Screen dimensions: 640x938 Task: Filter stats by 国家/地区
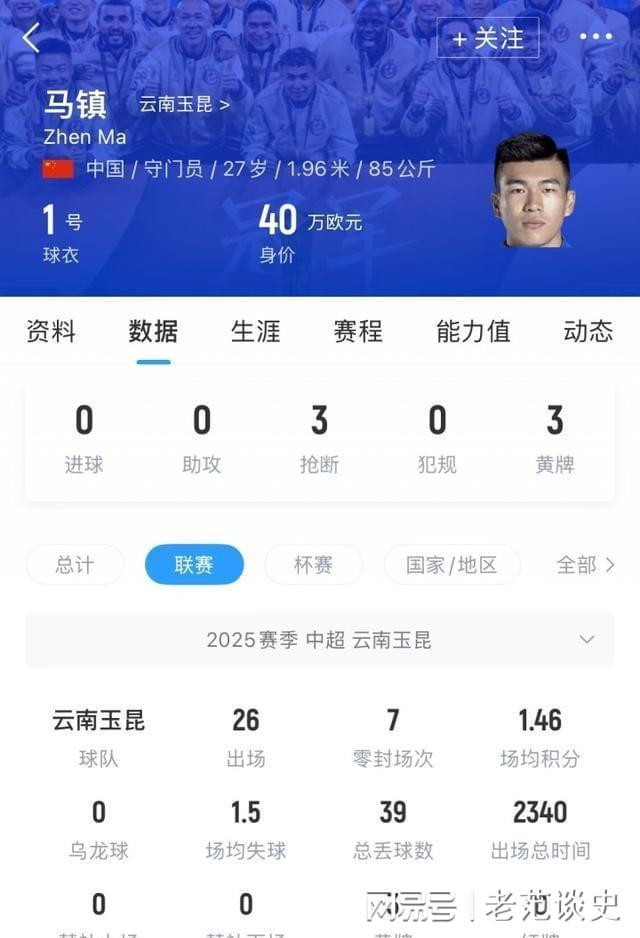(x=452, y=565)
